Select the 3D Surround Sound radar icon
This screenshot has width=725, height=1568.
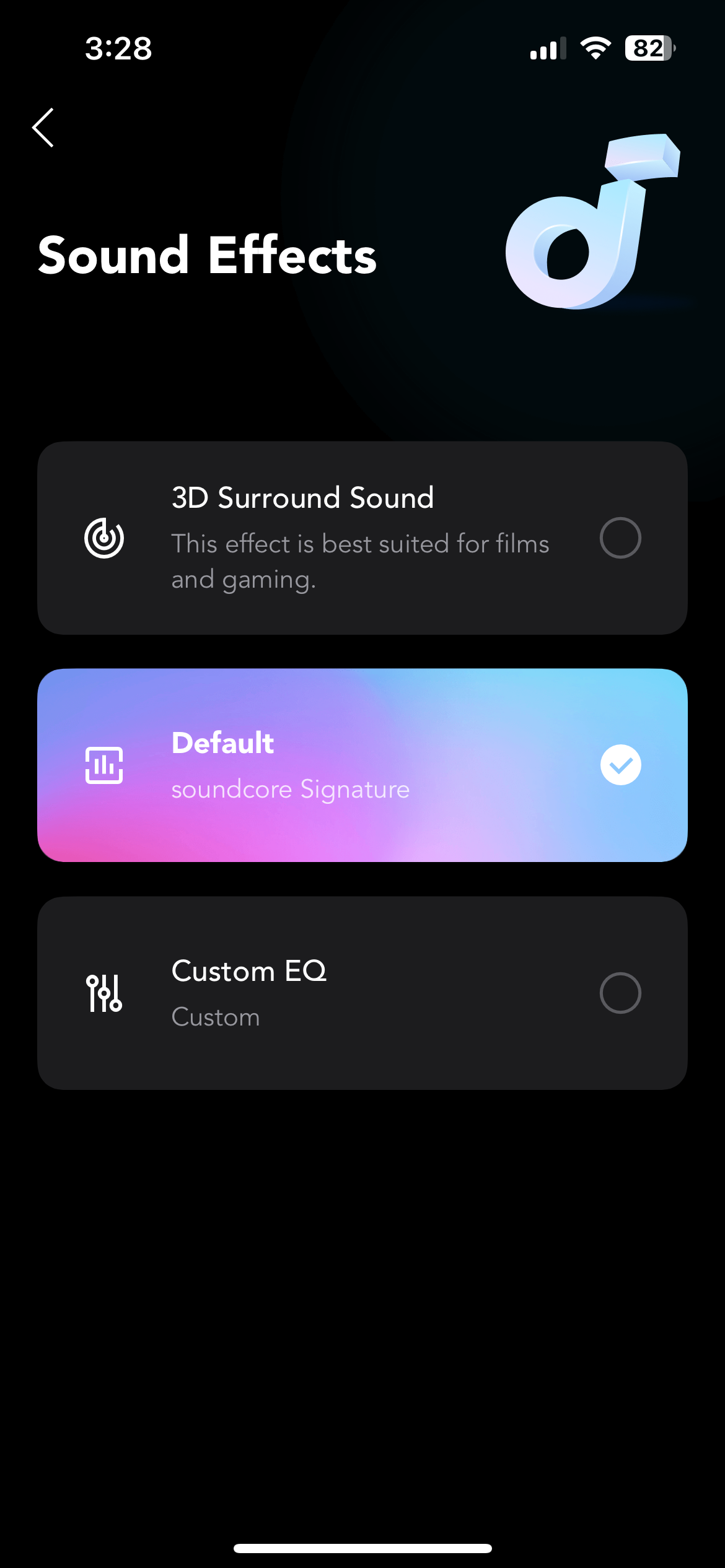(105, 539)
